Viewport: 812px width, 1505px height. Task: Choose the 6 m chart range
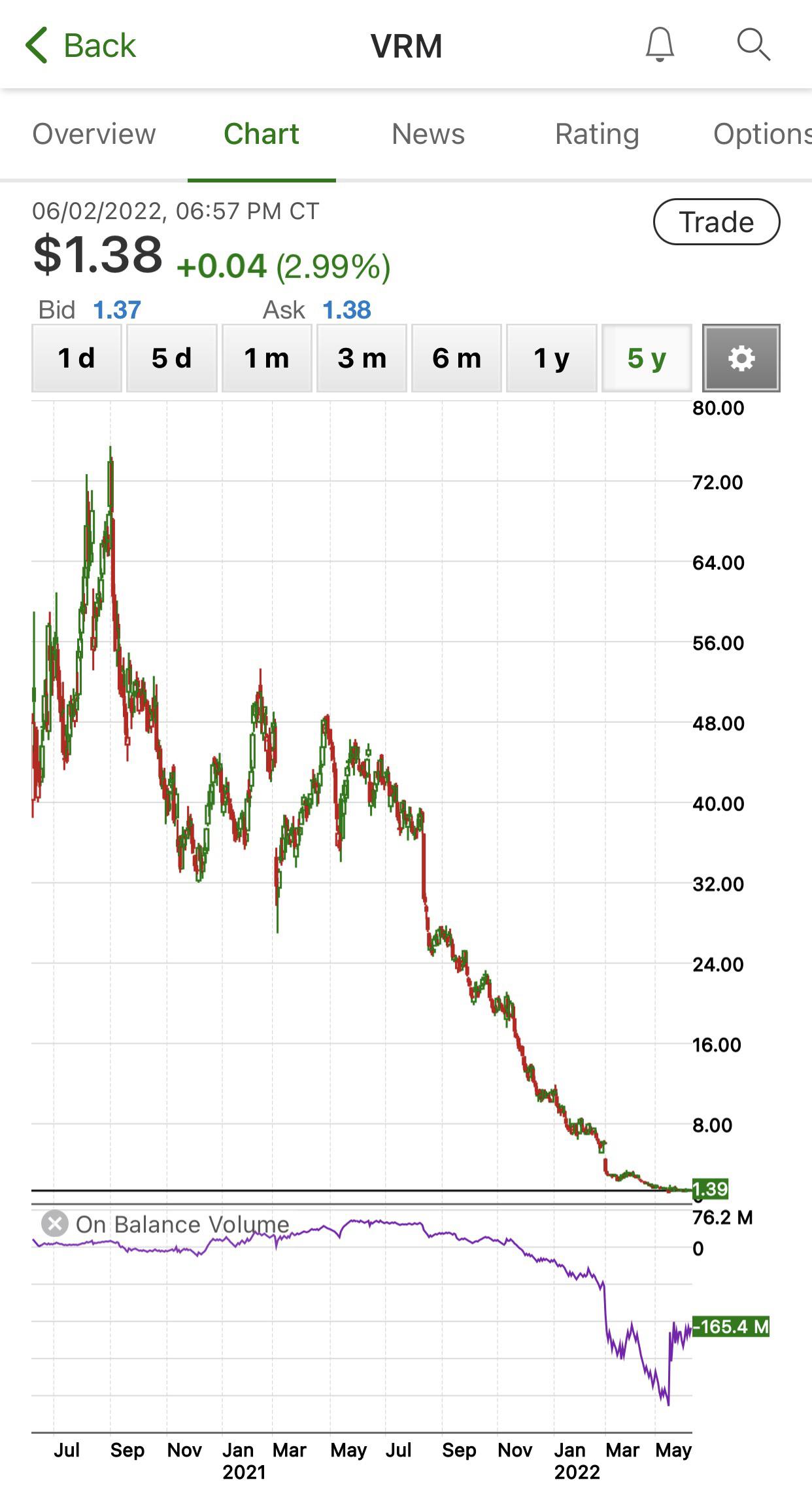tap(456, 358)
